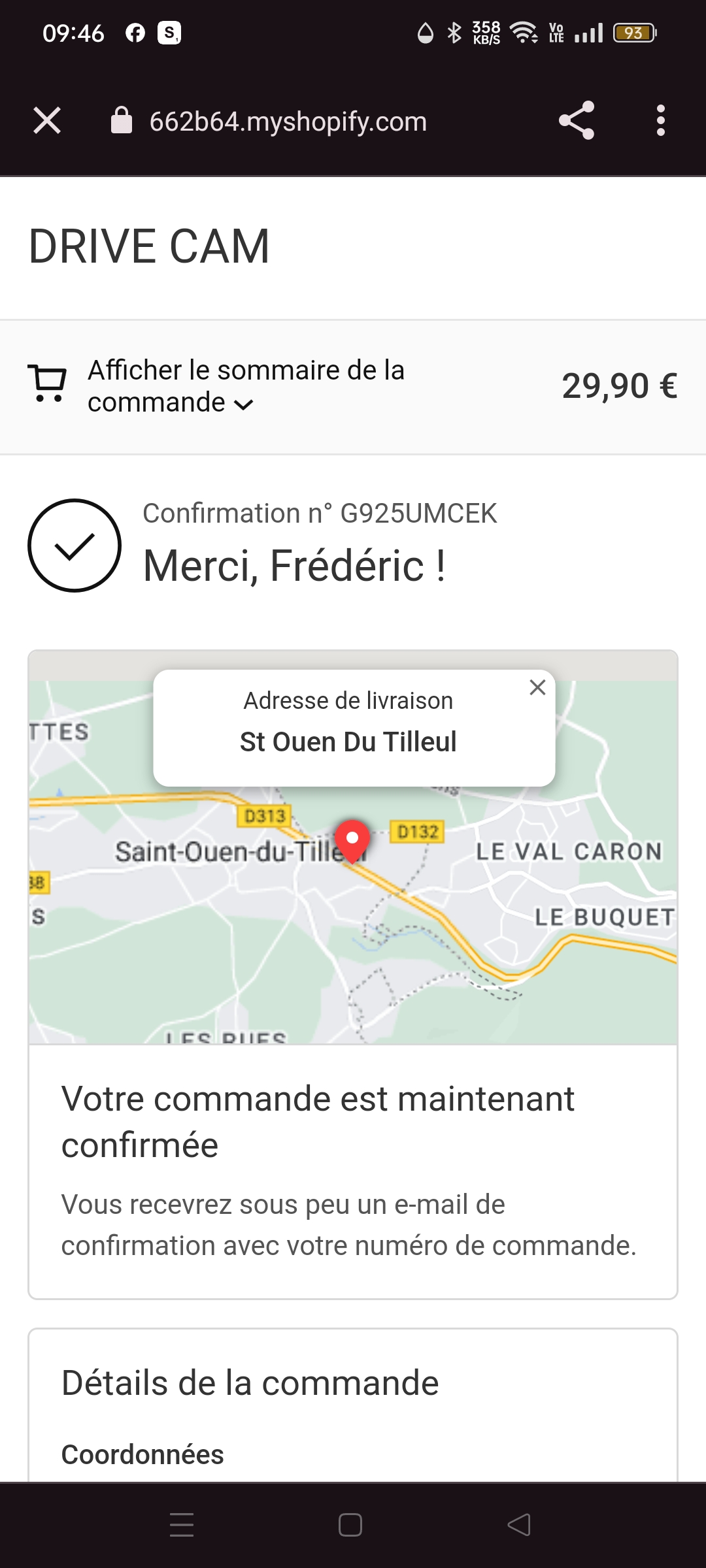
Task: Open recent apps from the navigation bar
Action: (x=182, y=1525)
